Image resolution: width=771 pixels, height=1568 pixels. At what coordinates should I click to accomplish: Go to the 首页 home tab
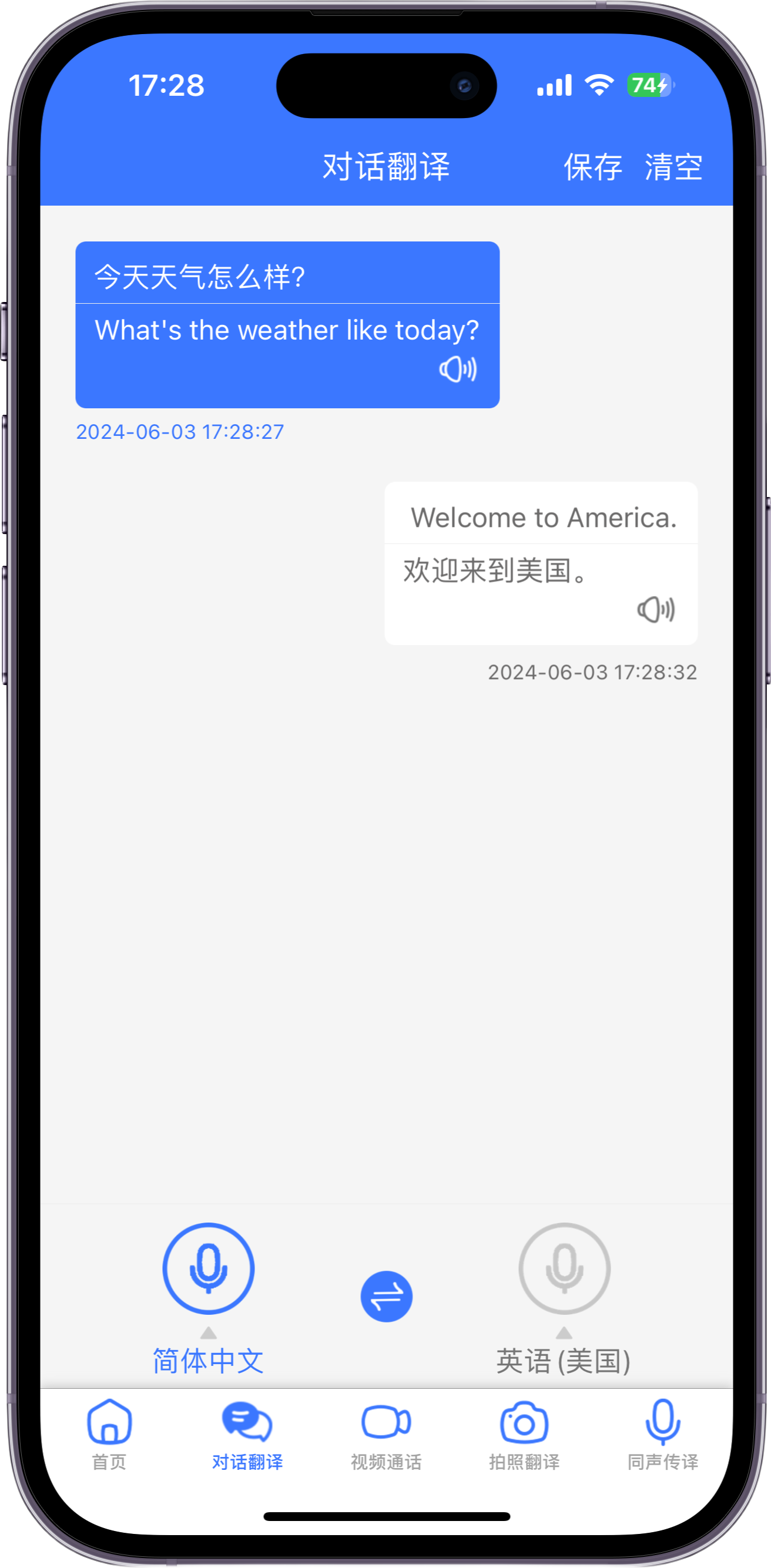click(x=110, y=1435)
